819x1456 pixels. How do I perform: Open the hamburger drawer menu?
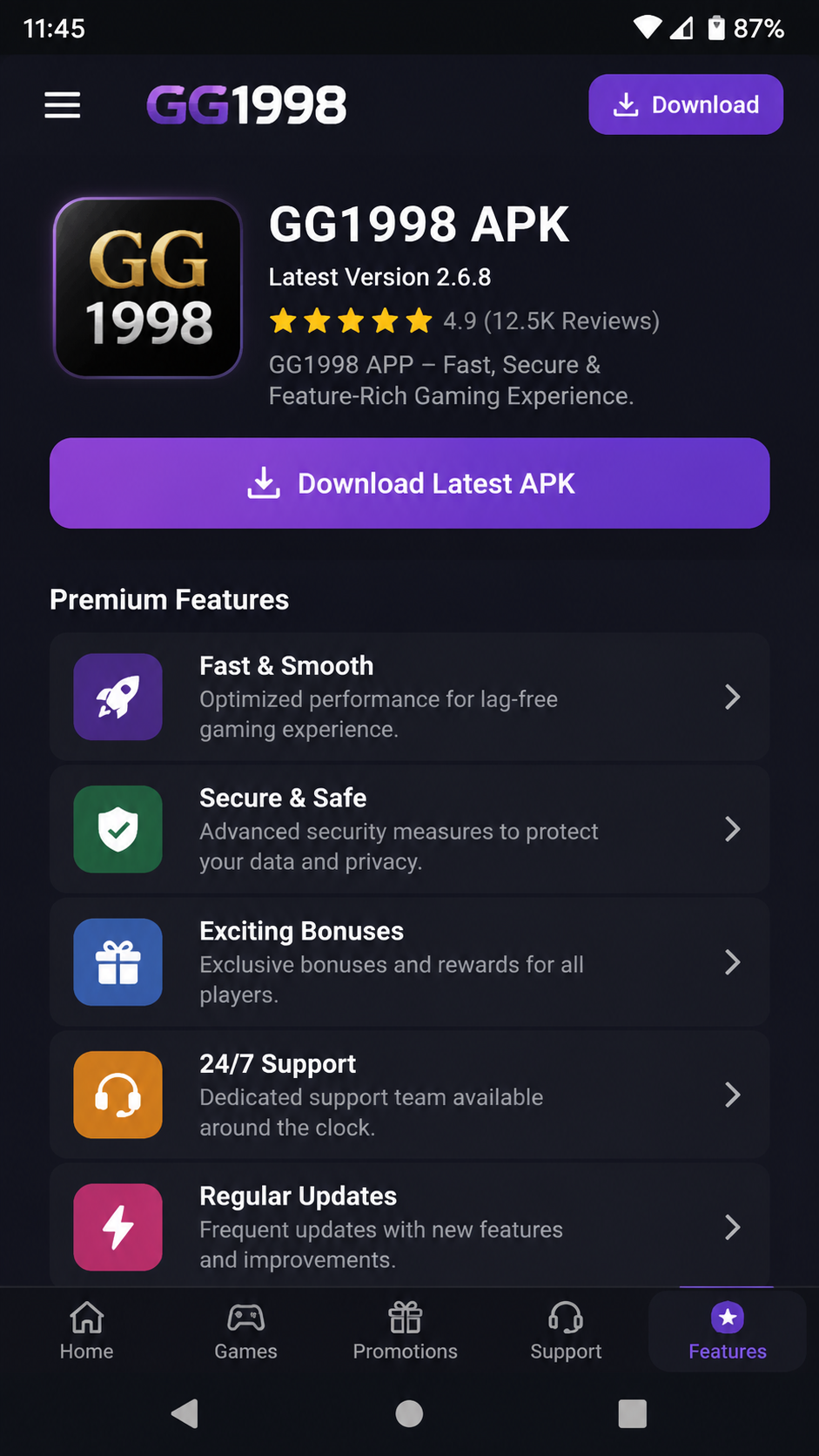point(63,105)
